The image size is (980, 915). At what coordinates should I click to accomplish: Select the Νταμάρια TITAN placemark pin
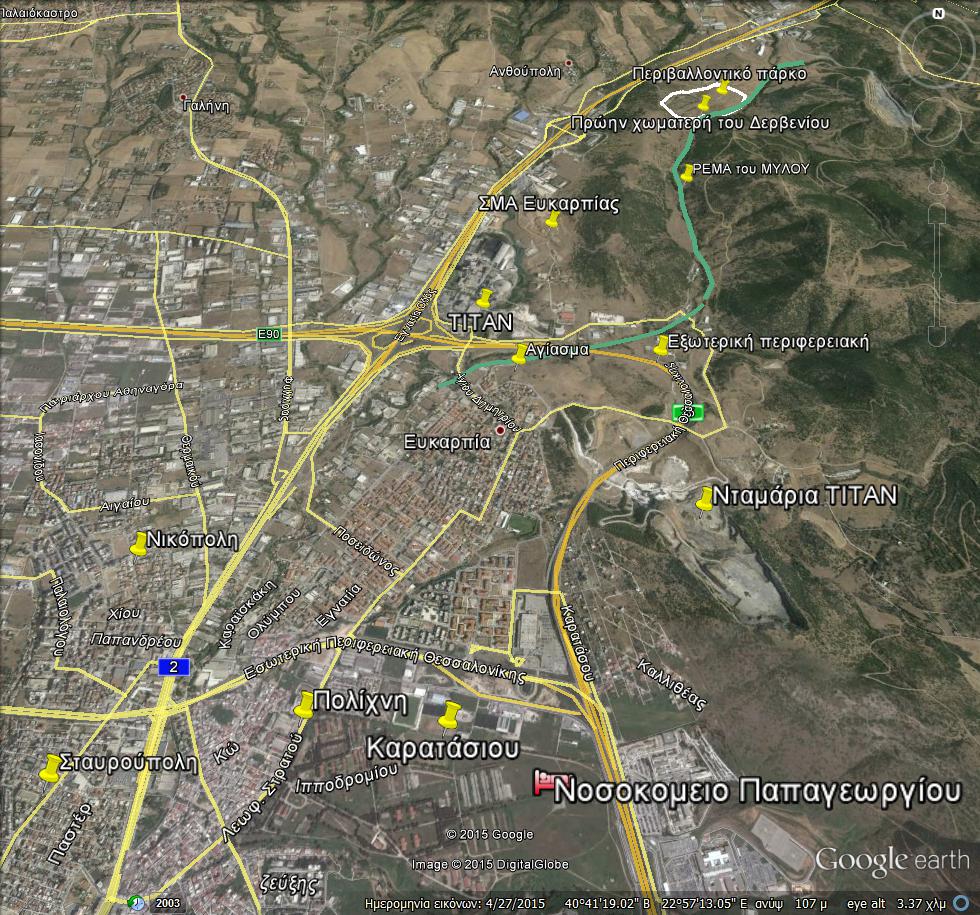point(706,497)
